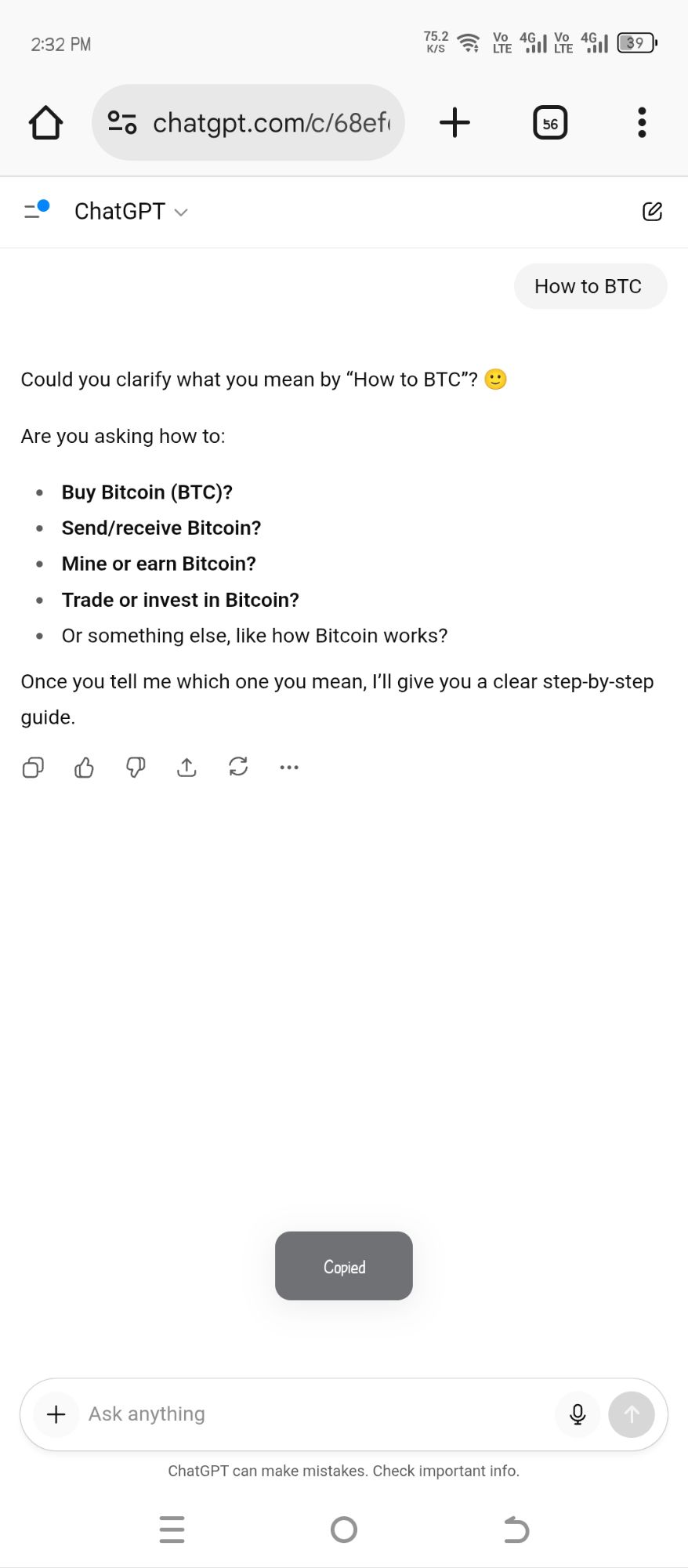Open the ChatGPT sidebar menu

coord(36,210)
